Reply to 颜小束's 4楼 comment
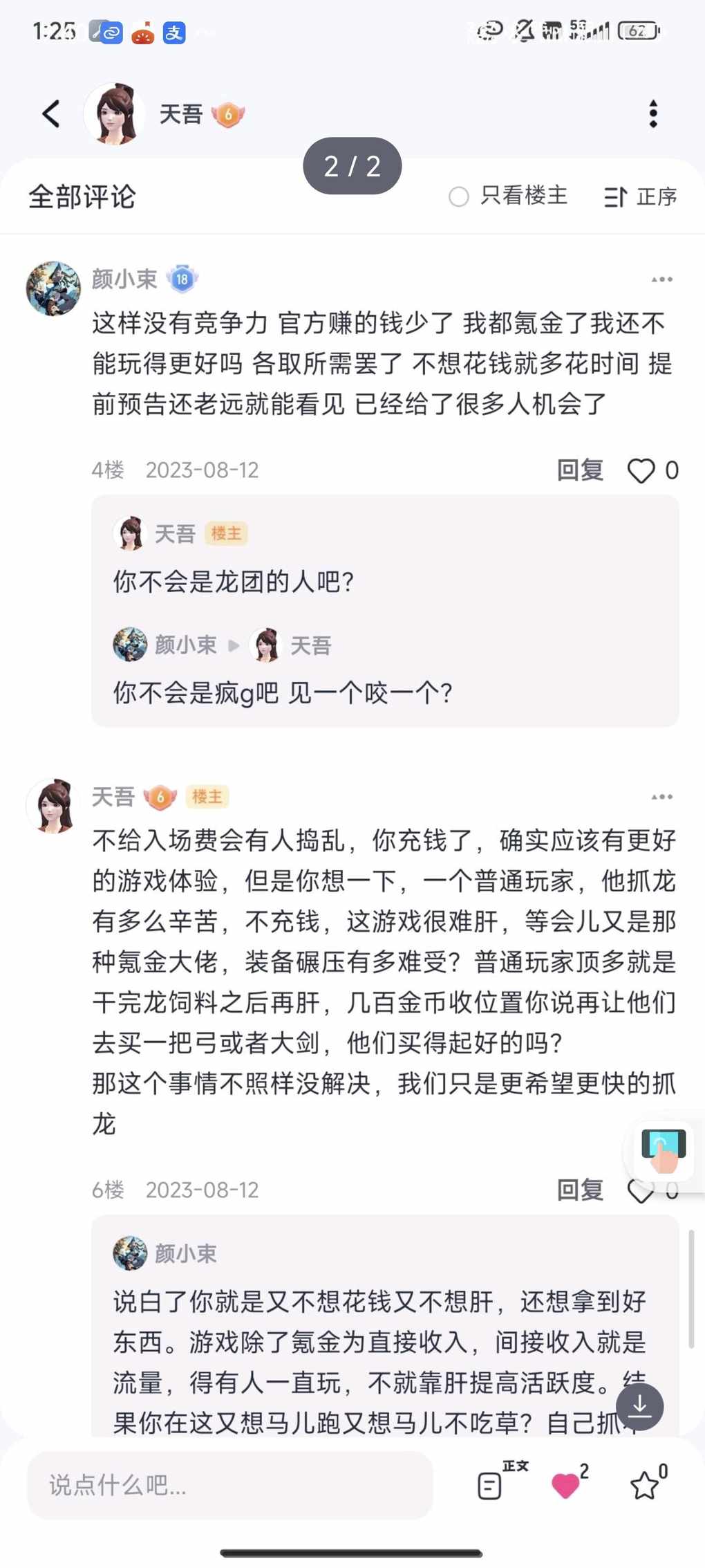The image size is (705, 1568). click(x=580, y=470)
